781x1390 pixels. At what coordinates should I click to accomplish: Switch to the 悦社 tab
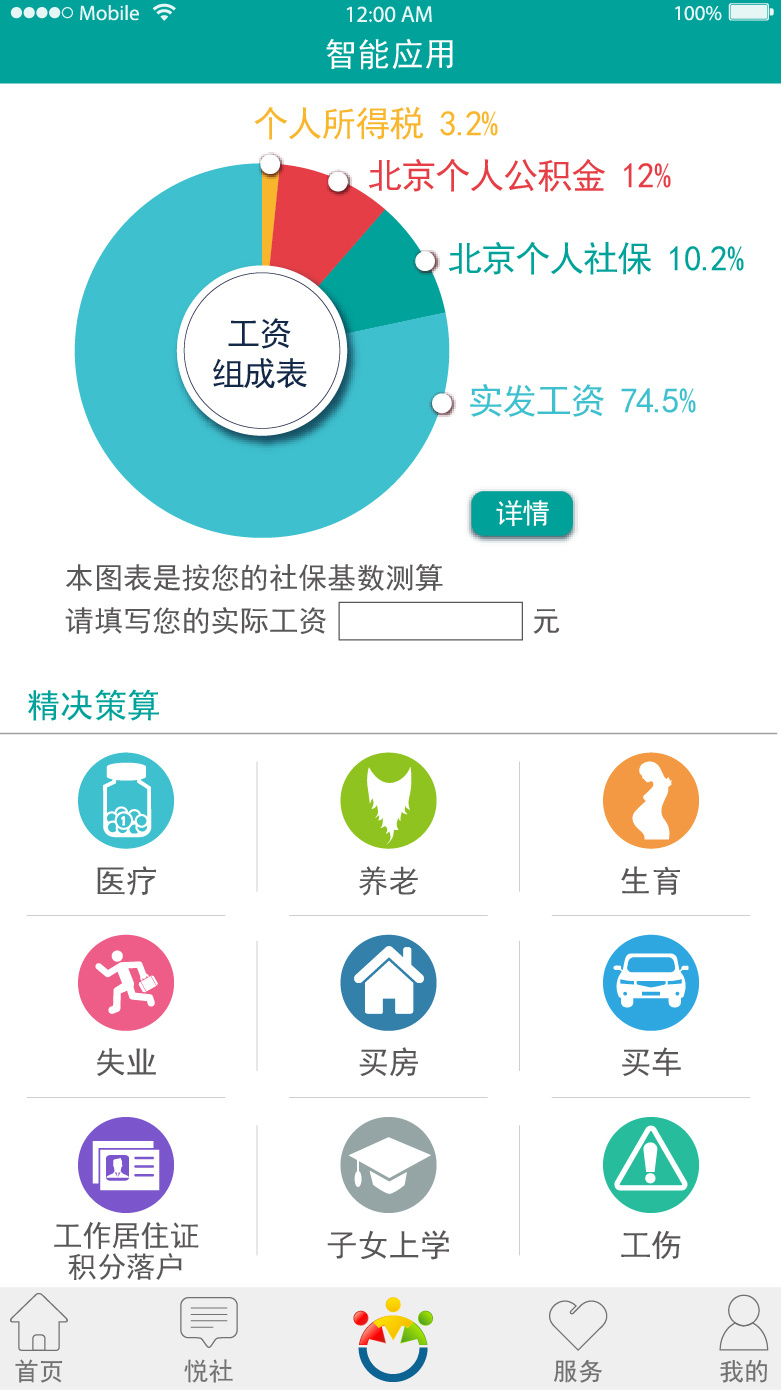pyautogui.click(x=208, y=1338)
